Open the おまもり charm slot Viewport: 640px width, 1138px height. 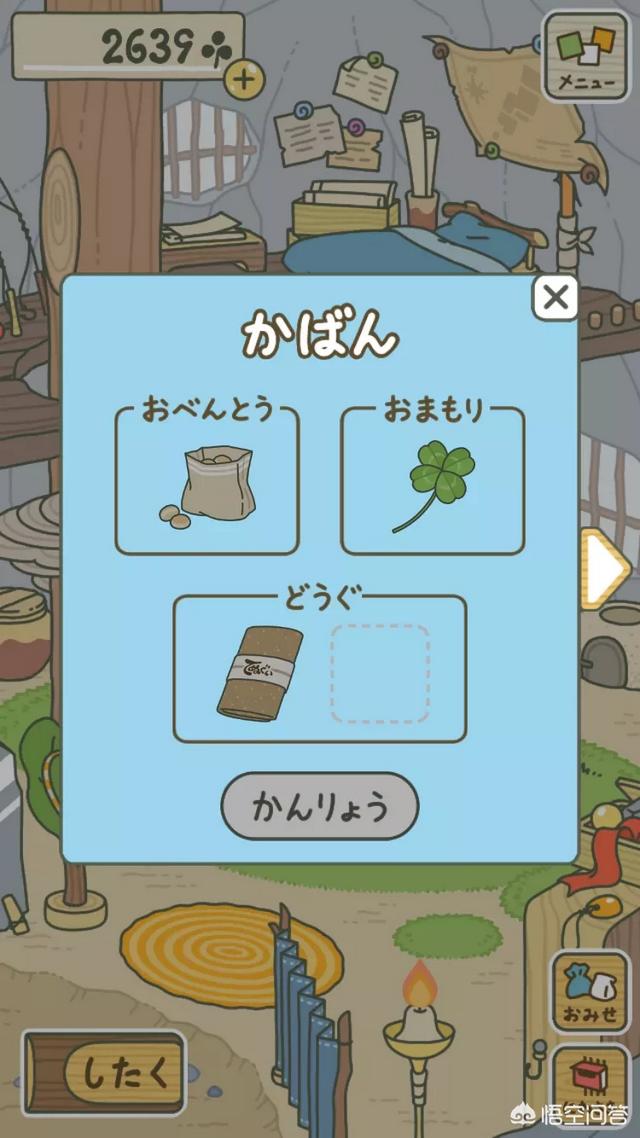click(x=432, y=482)
